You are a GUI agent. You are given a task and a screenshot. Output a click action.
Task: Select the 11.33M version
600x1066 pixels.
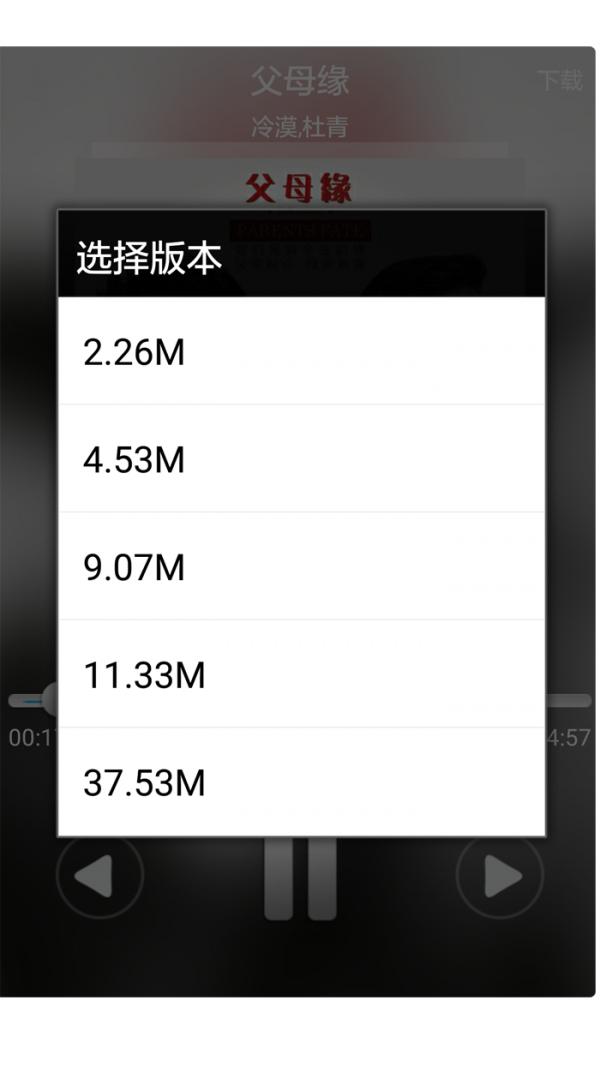coord(301,674)
